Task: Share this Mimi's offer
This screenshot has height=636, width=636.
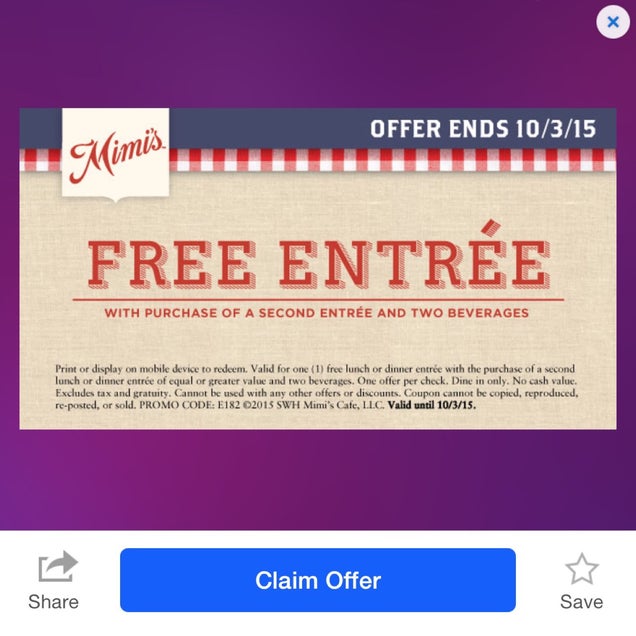Action: (x=53, y=581)
